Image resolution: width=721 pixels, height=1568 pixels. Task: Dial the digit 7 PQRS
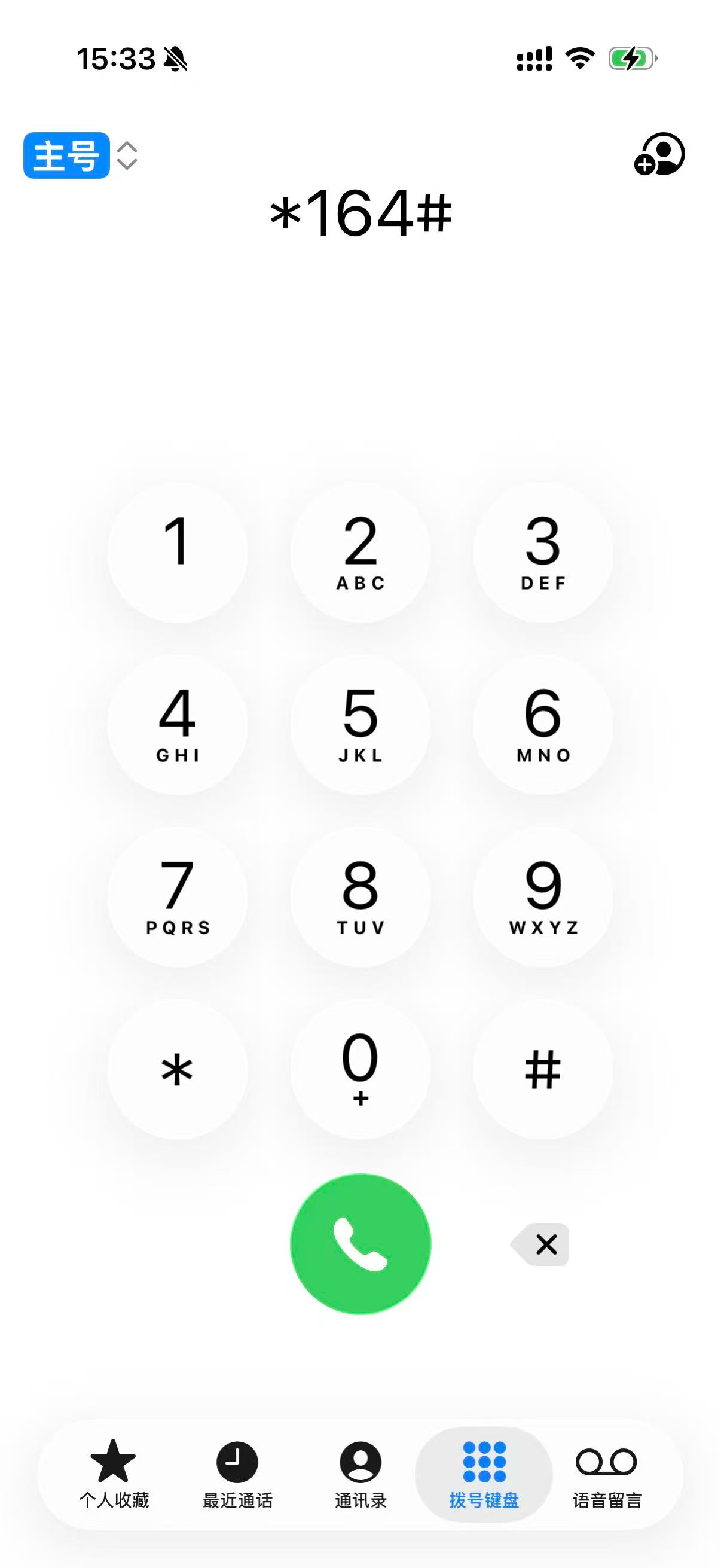click(x=177, y=896)
